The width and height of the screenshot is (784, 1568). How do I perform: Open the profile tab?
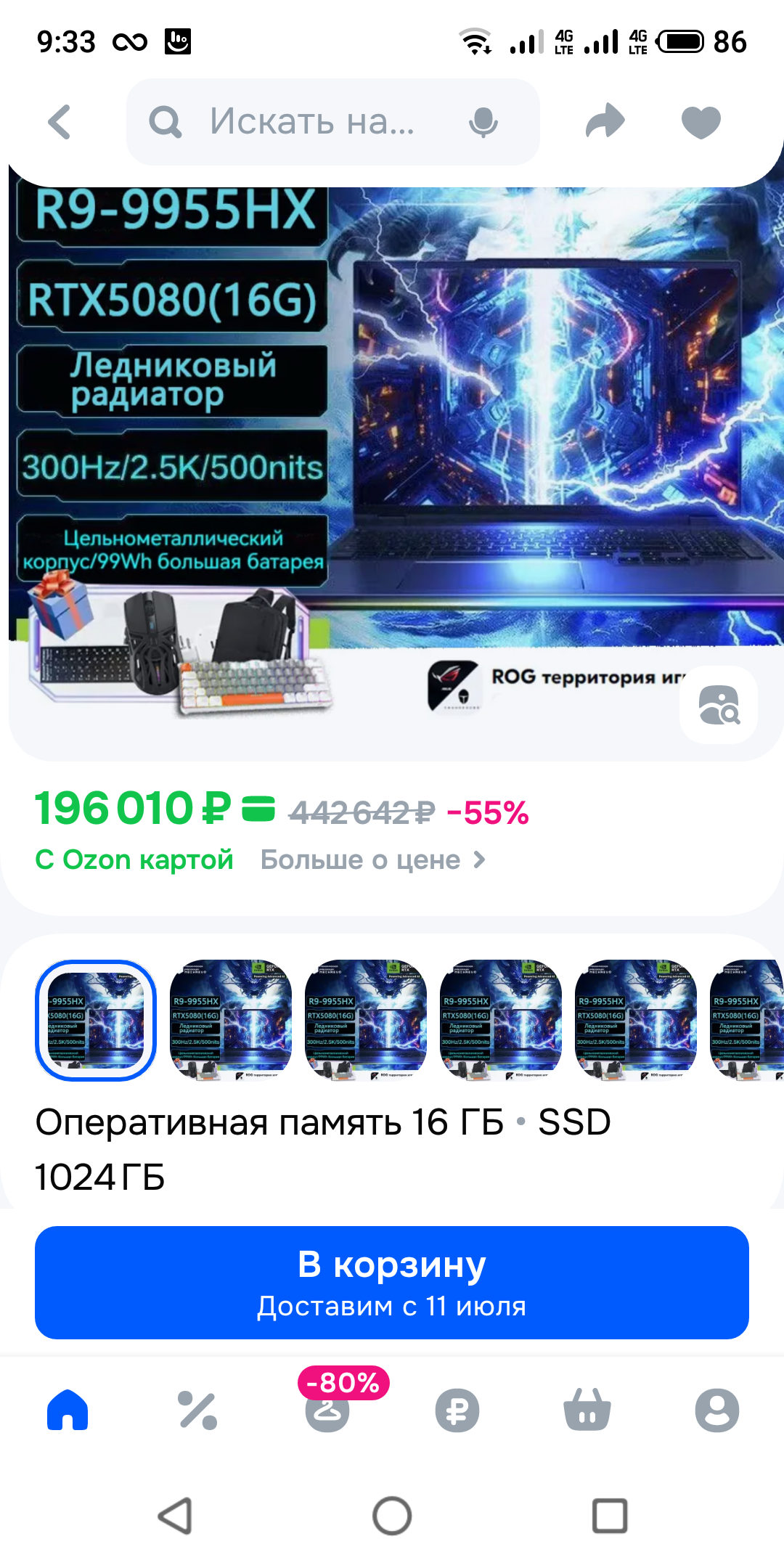point(716,1410)
